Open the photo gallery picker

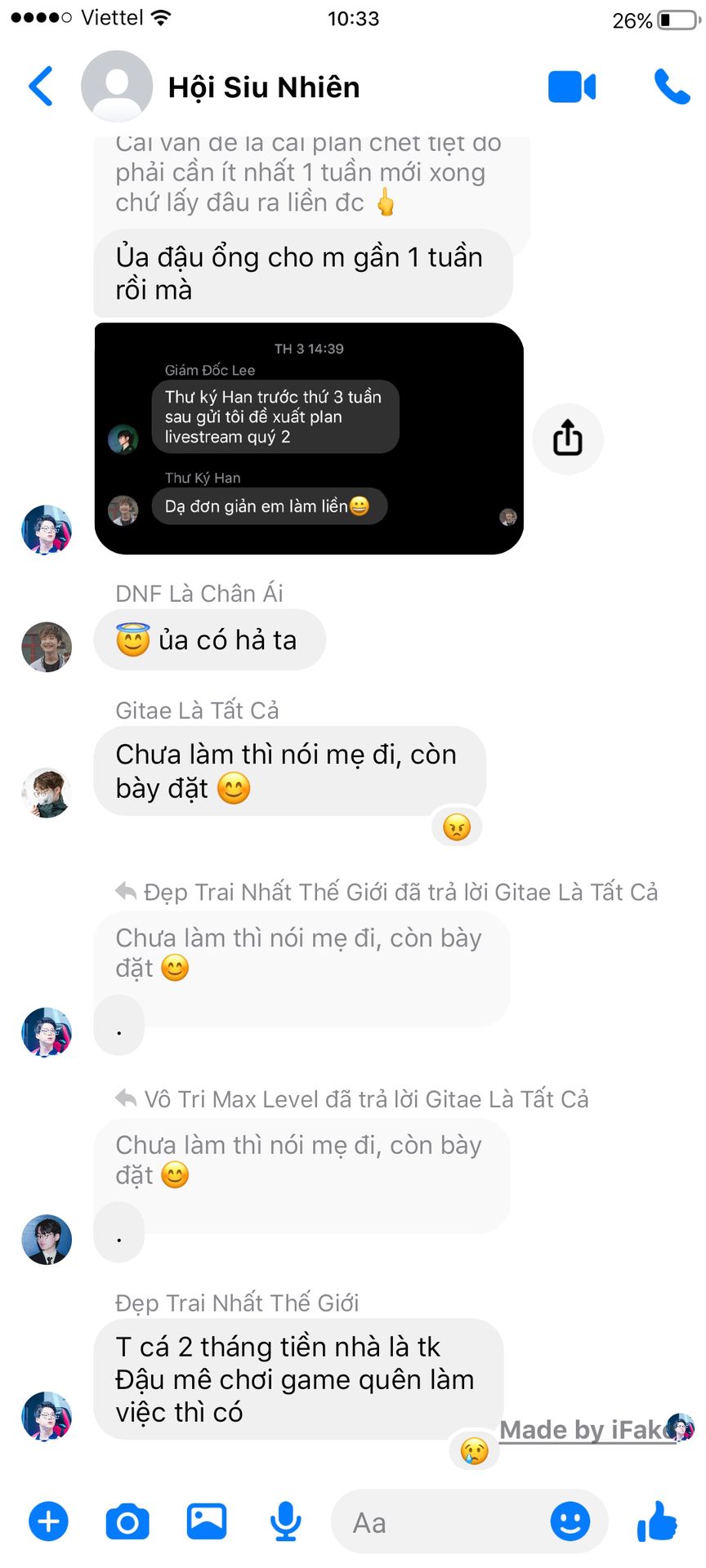click(207, 1521)
